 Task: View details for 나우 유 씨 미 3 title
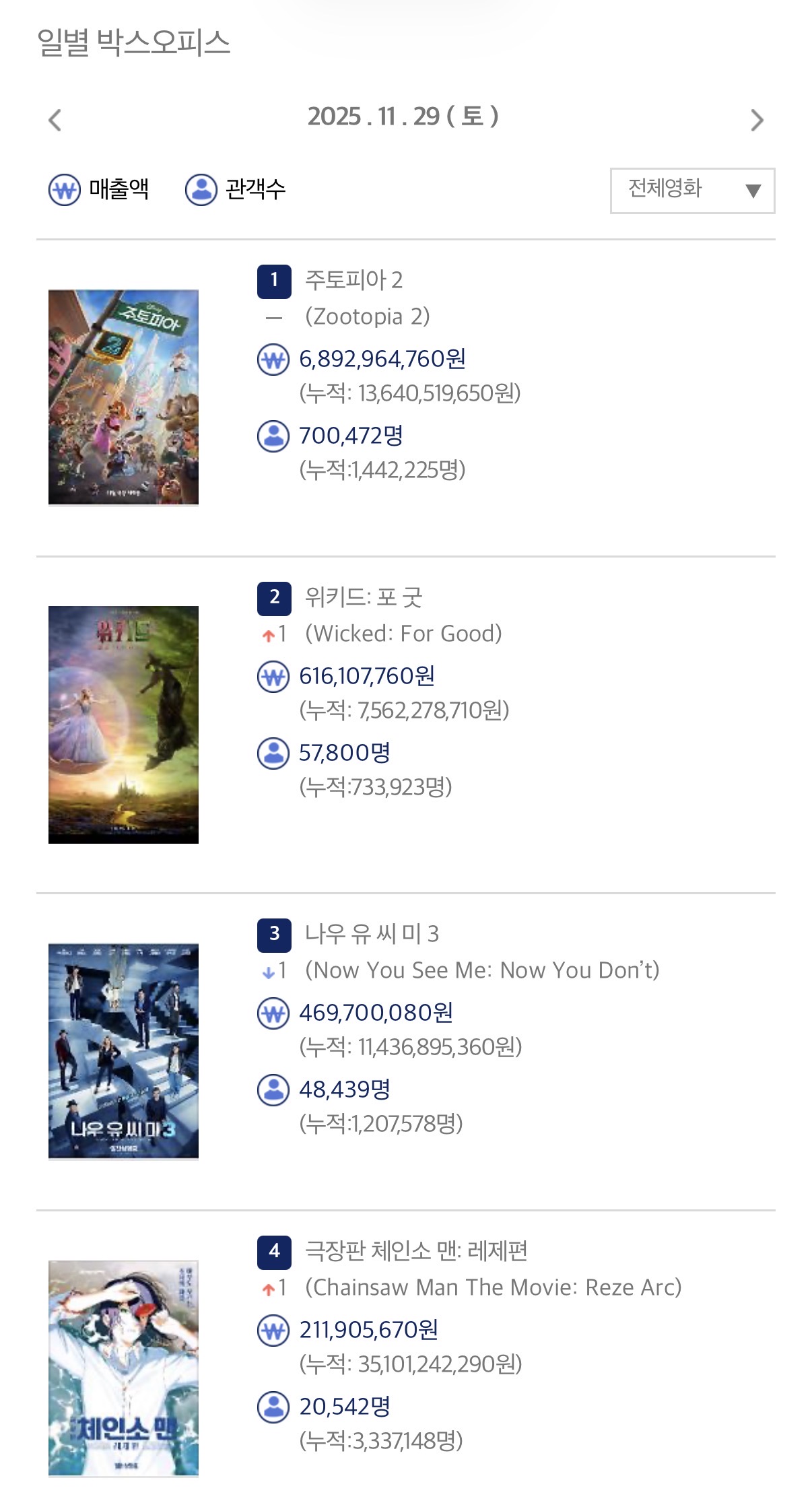point(372,934)
